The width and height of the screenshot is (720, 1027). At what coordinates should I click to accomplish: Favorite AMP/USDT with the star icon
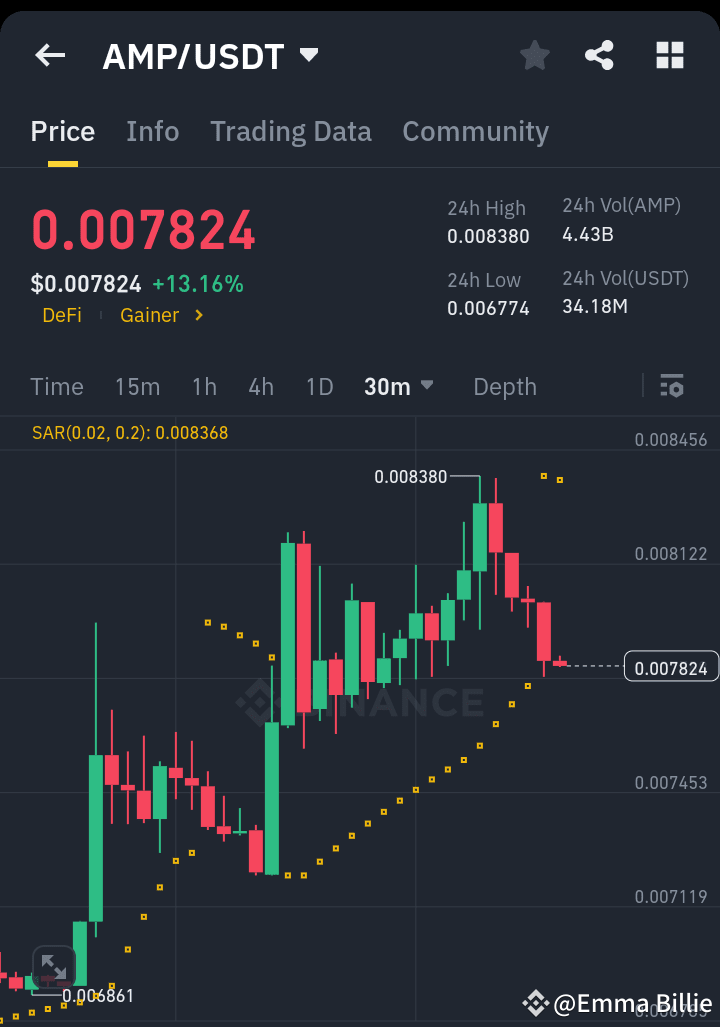pos(534,56)
